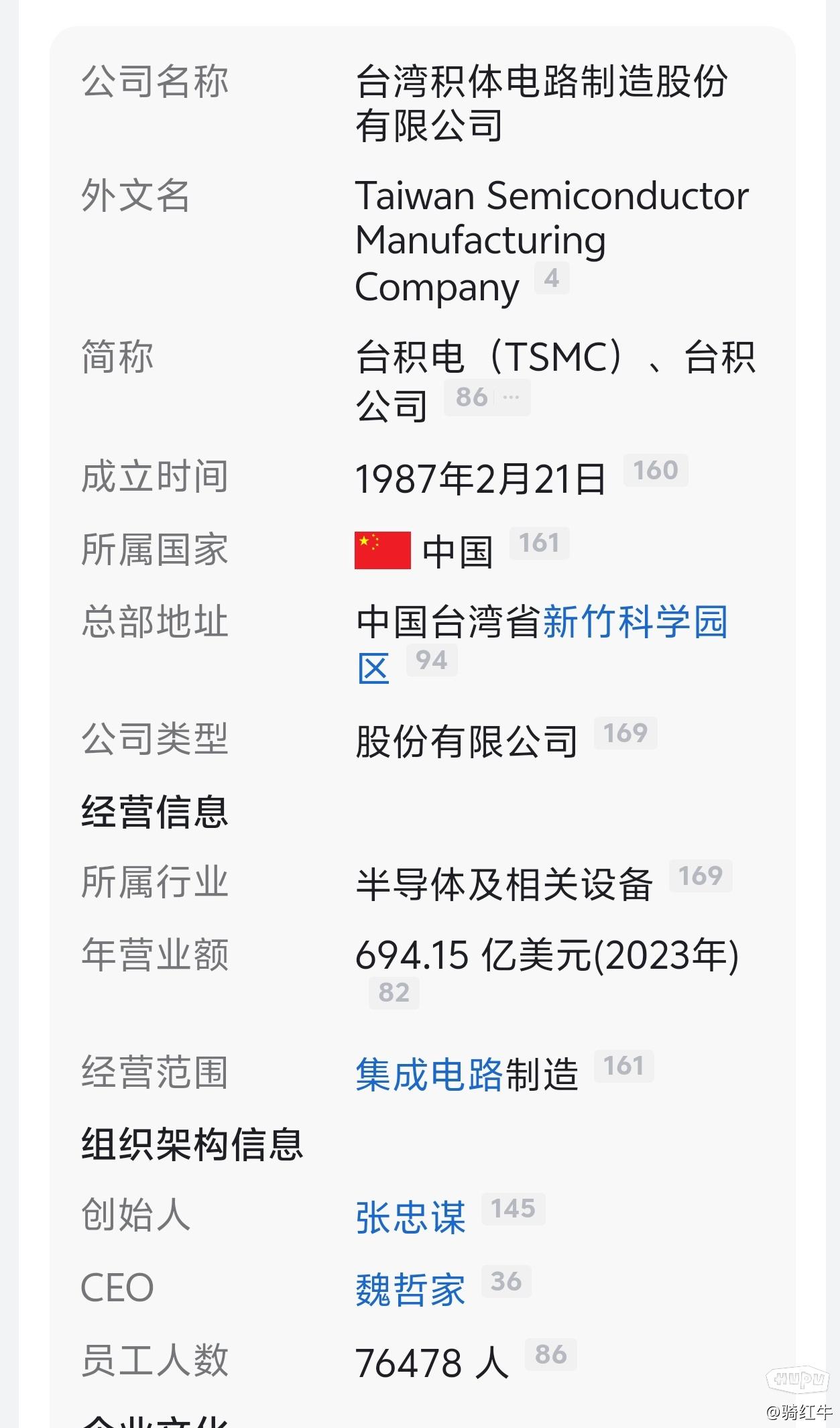This screenshot has width=840, height=1428.
Task: Open reference 161 beside 中国
Action: [539, 543]
